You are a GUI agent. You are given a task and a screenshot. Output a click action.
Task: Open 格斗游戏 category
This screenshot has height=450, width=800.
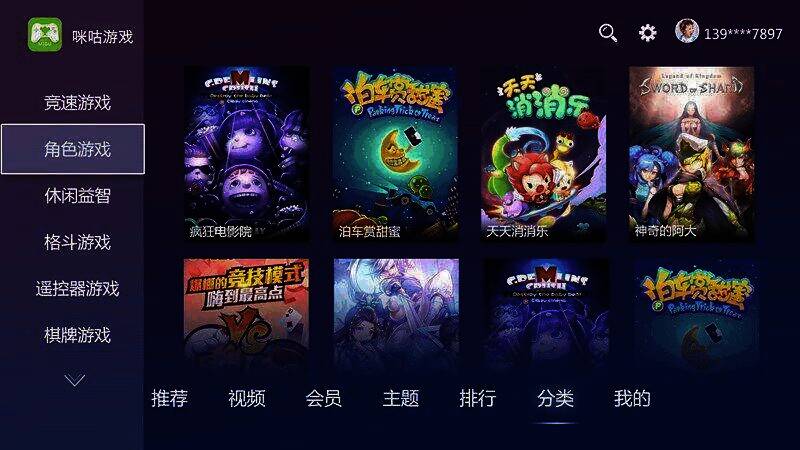(77, 242)
